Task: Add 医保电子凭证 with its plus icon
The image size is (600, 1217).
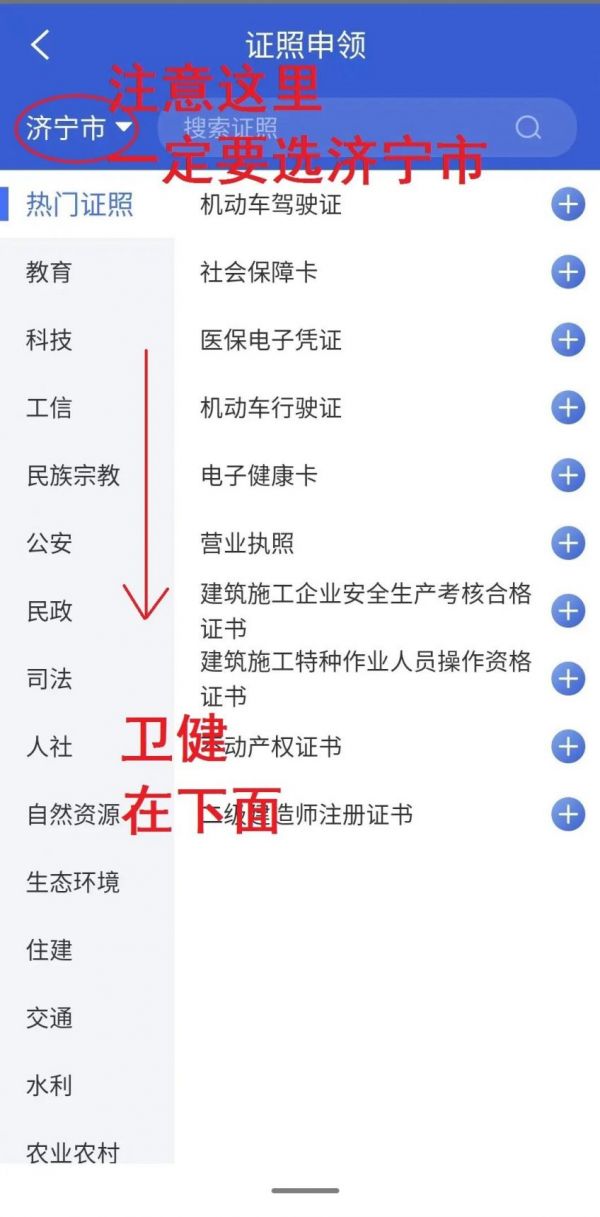Action: 568,340
